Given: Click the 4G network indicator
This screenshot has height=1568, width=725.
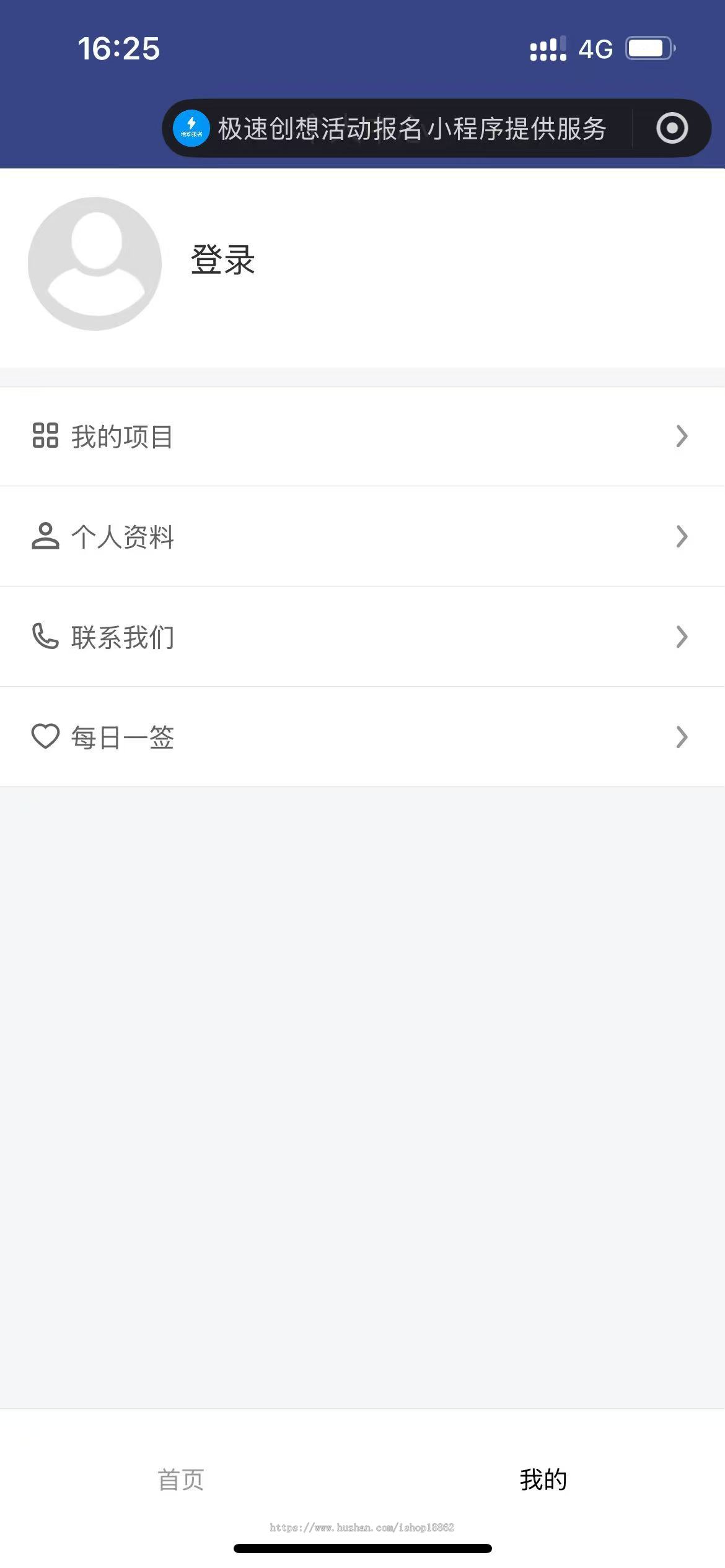Looking at the screenshot, I should point(594,48).
